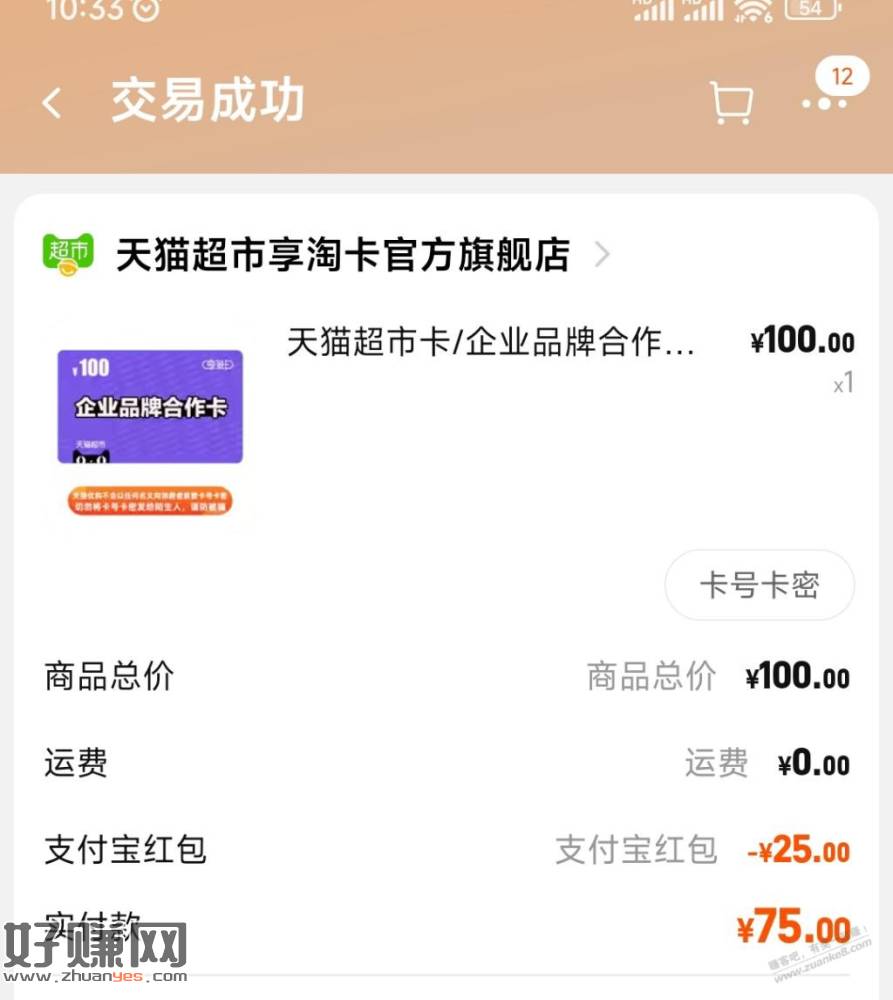
Task: Open the three-dot more menu
Action: click(824, 102)
